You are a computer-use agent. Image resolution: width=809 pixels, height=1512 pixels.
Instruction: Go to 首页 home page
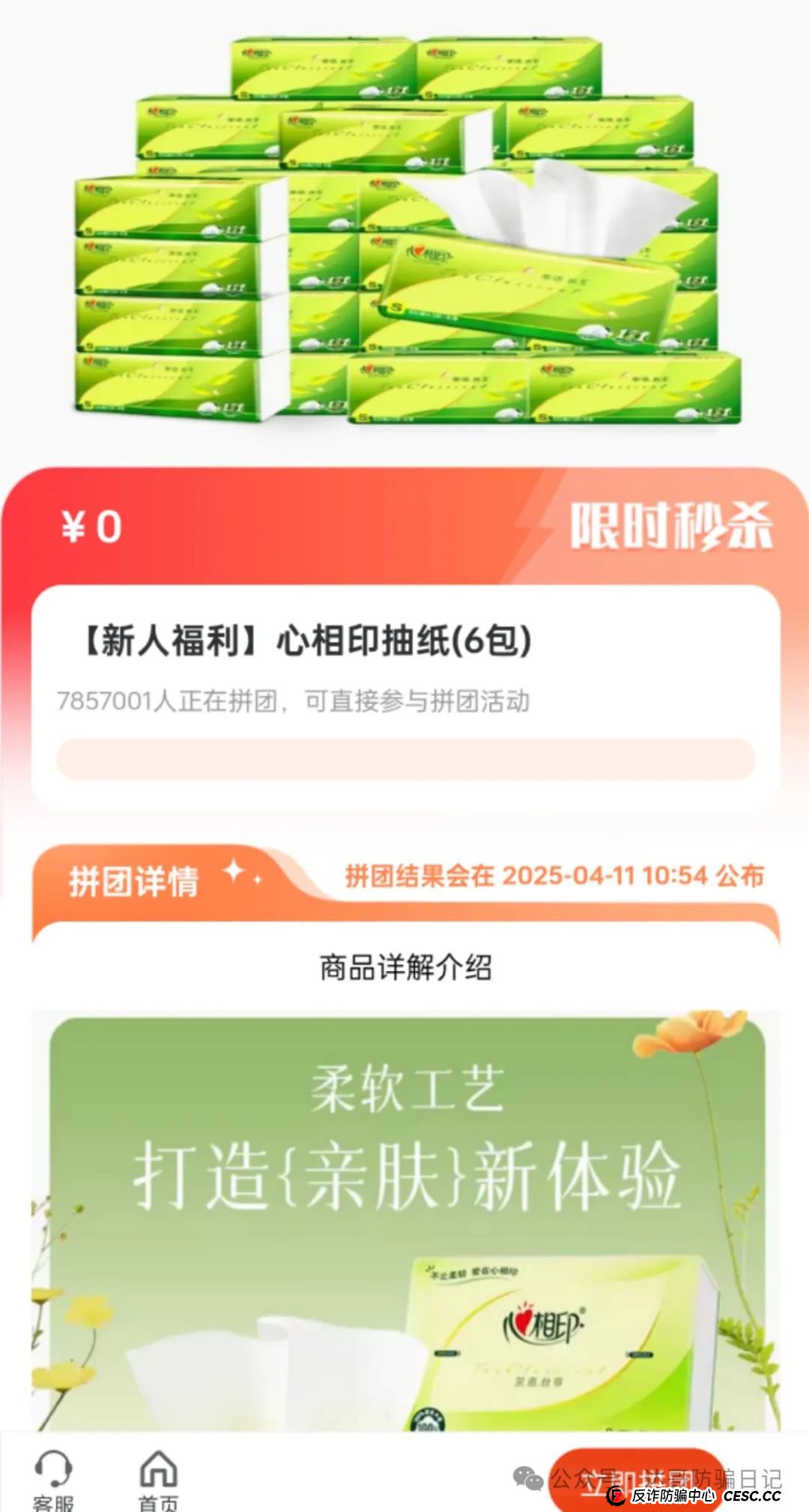(x=158, y=1478)
